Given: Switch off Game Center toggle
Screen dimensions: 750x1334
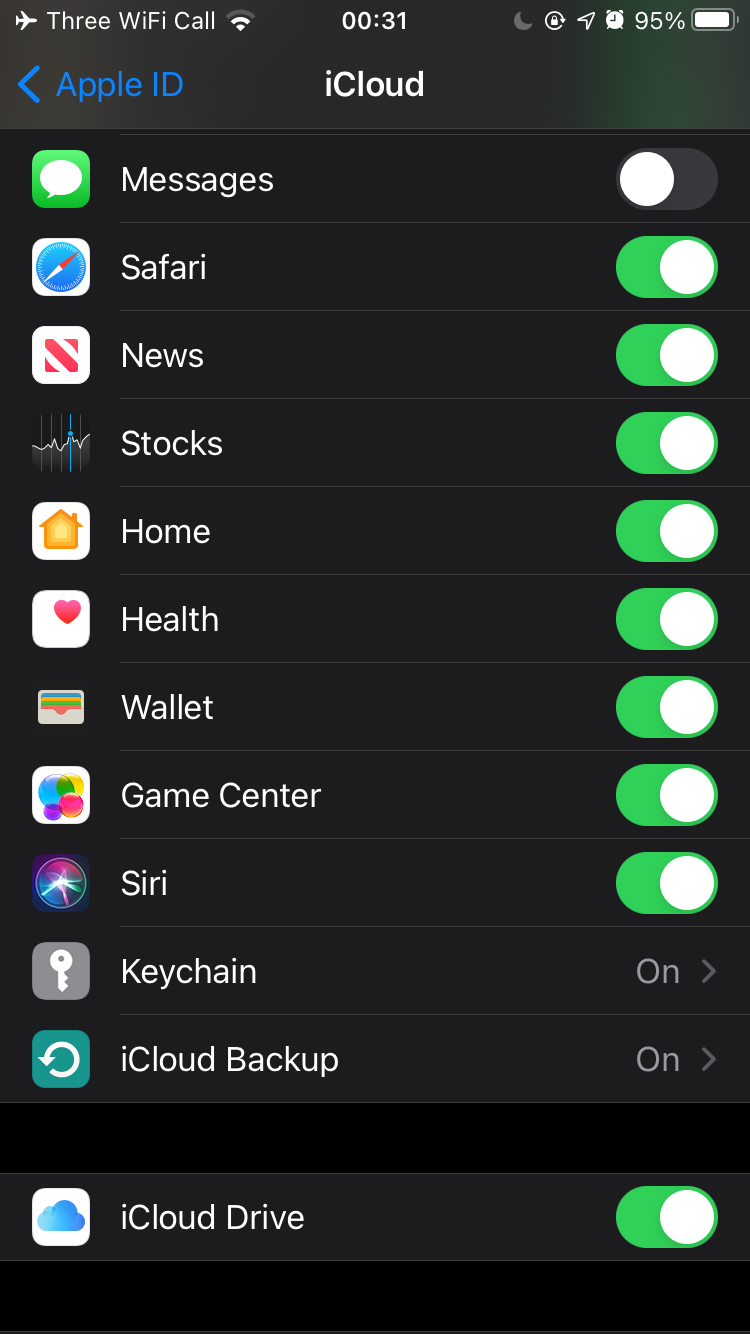Looking at the screenshot, I should [x=666, y=796].
